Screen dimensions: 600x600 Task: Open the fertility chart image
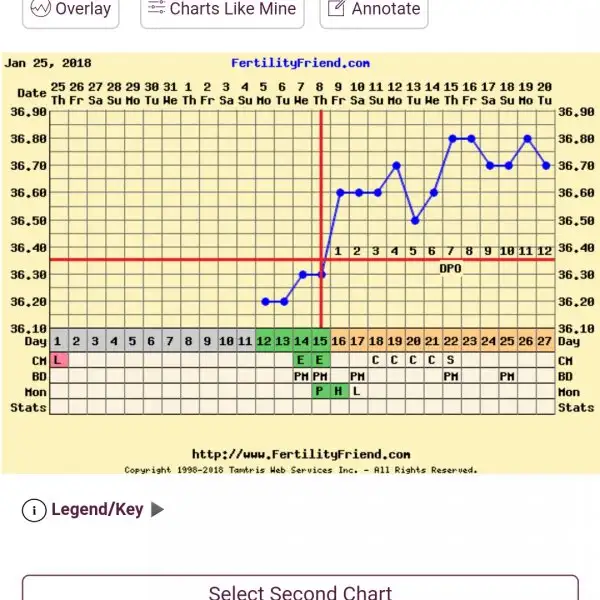click(x=300, y=262)
